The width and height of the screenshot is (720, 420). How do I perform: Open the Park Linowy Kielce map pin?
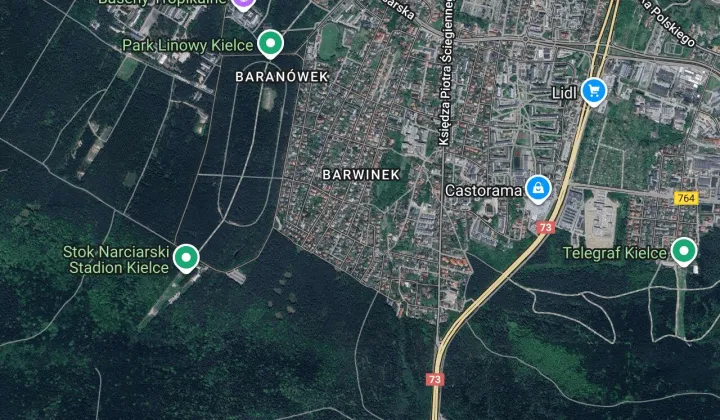269,44
